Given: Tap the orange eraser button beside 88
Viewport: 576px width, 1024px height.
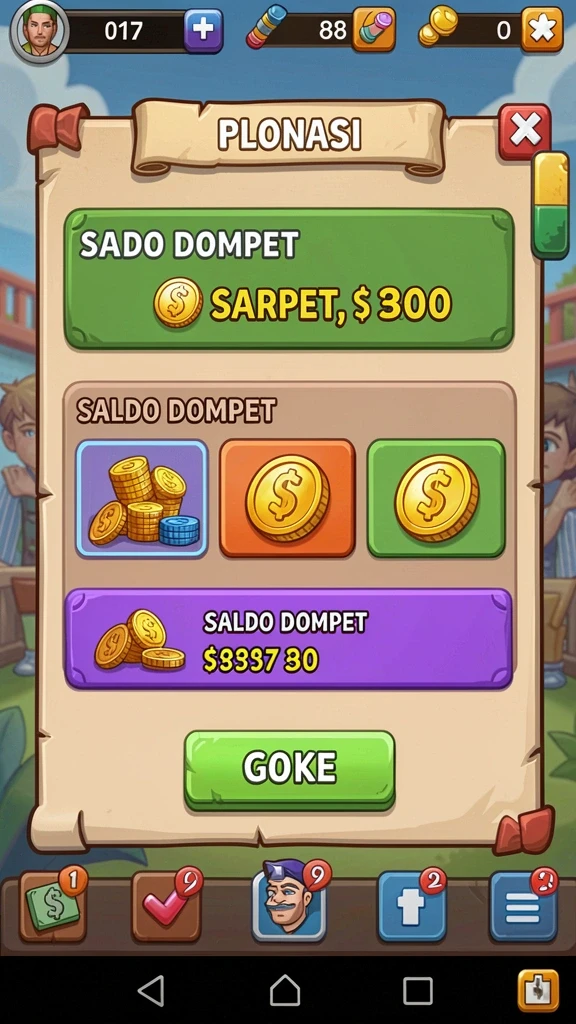Looking at the screenshot, I should coord(374,29).
